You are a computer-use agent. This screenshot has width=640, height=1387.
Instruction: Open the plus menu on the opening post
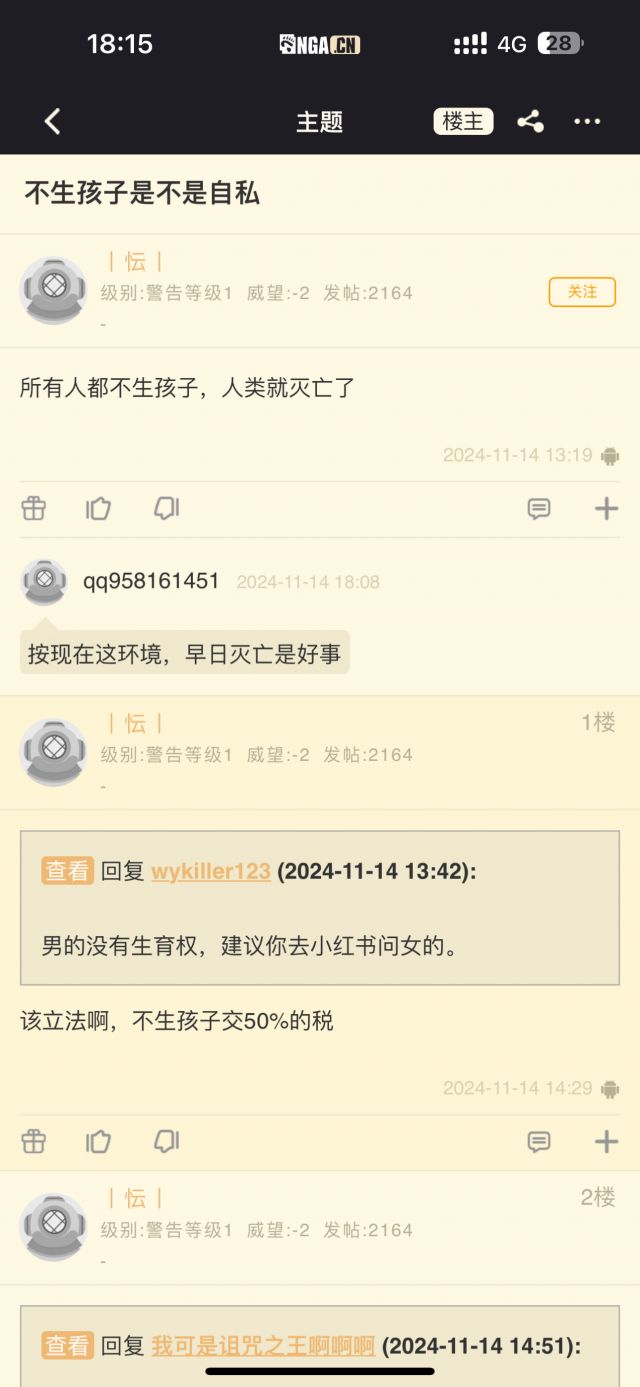coord(606,509)
